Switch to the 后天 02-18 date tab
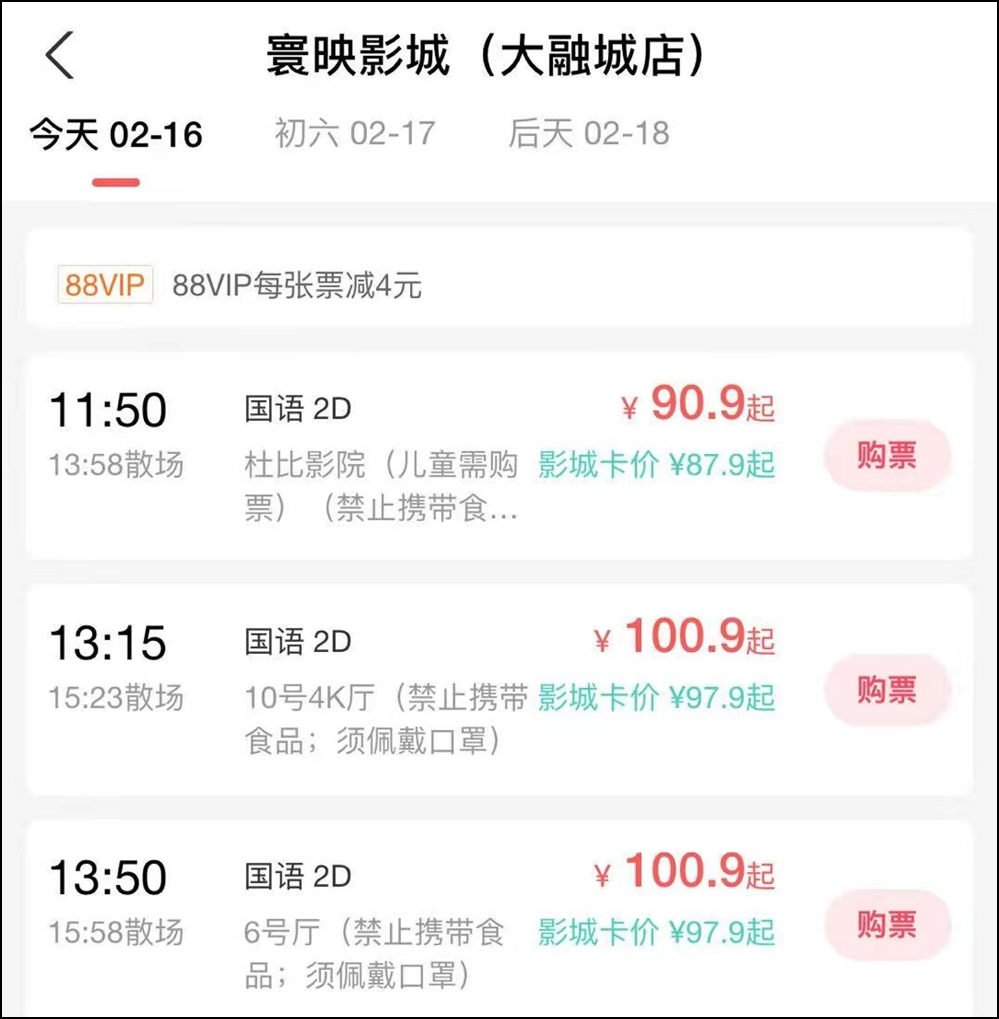999x1019 pixels. [588, 134]
